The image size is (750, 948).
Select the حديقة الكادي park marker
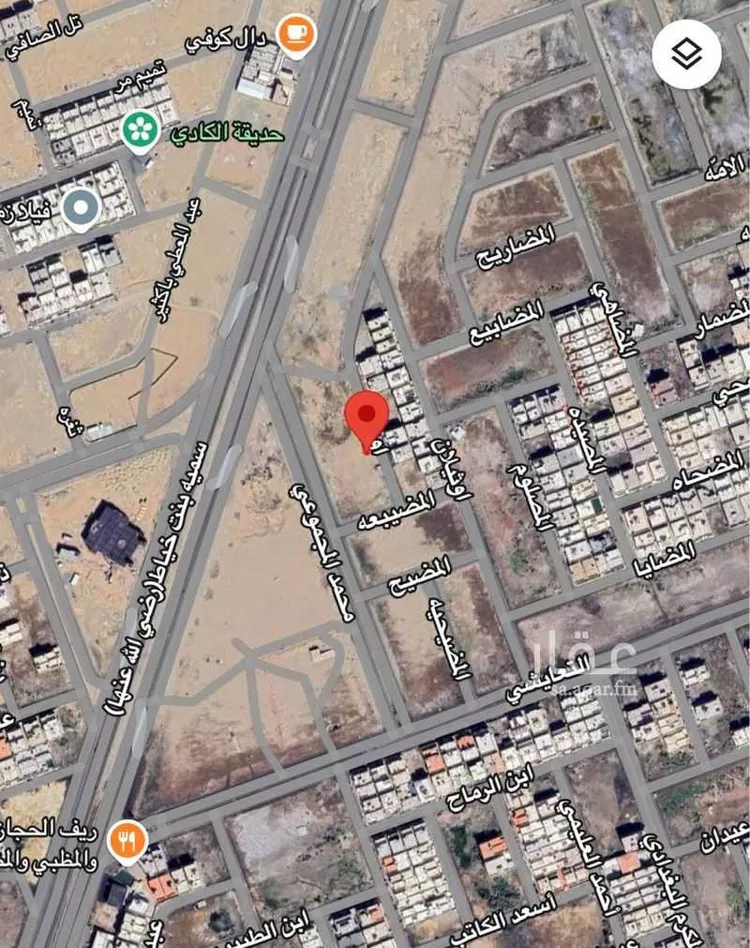click(x=140, y=130)
